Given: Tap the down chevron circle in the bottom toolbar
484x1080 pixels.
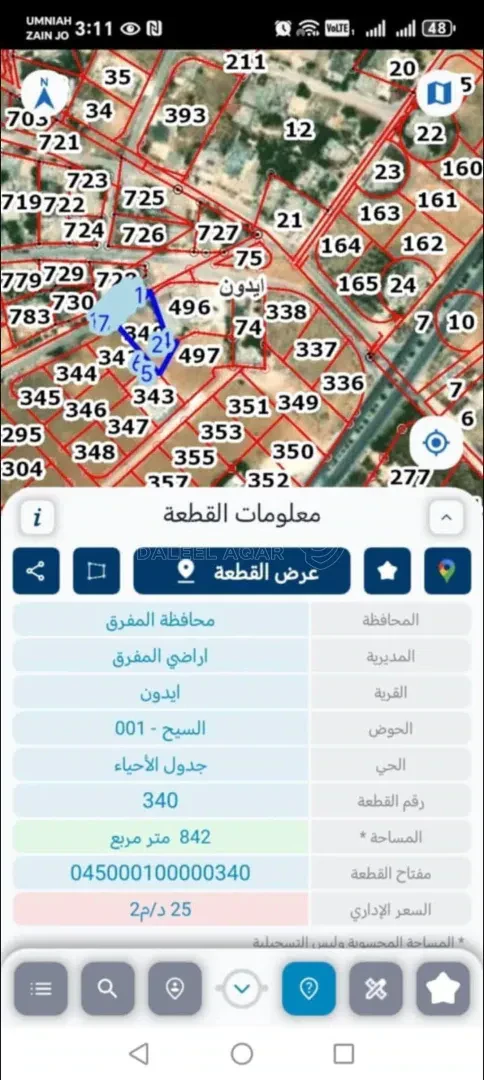Looking at the screenshot, I should pos(242,989).
